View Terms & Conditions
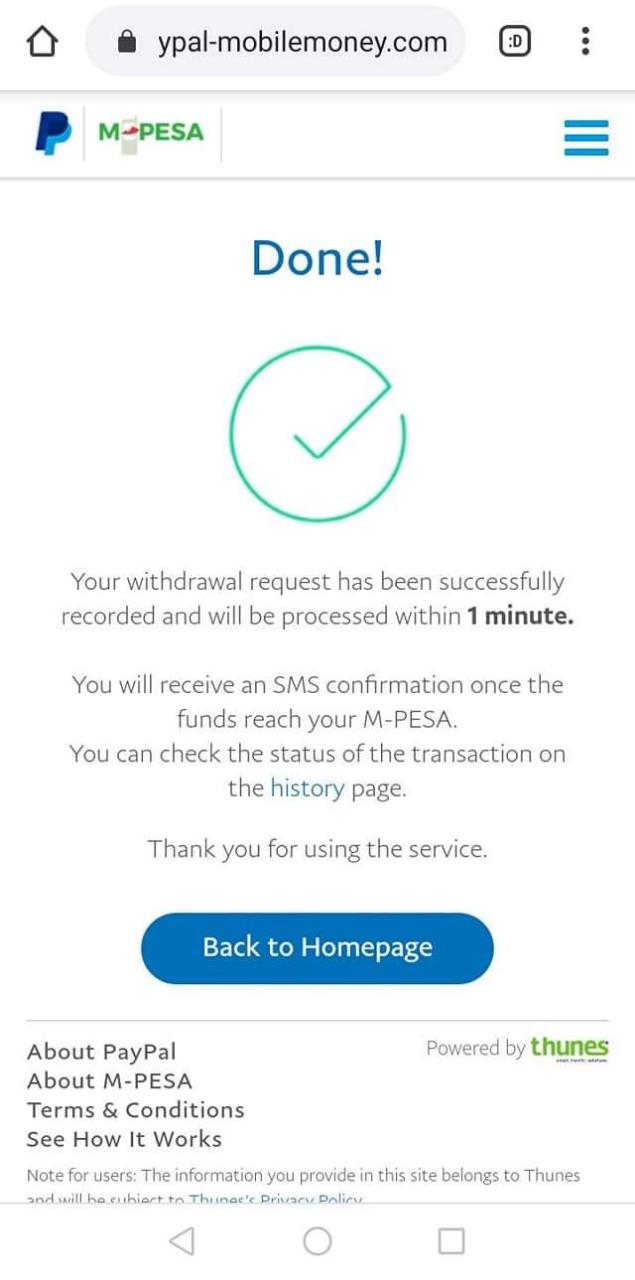 click(136, 1110)
